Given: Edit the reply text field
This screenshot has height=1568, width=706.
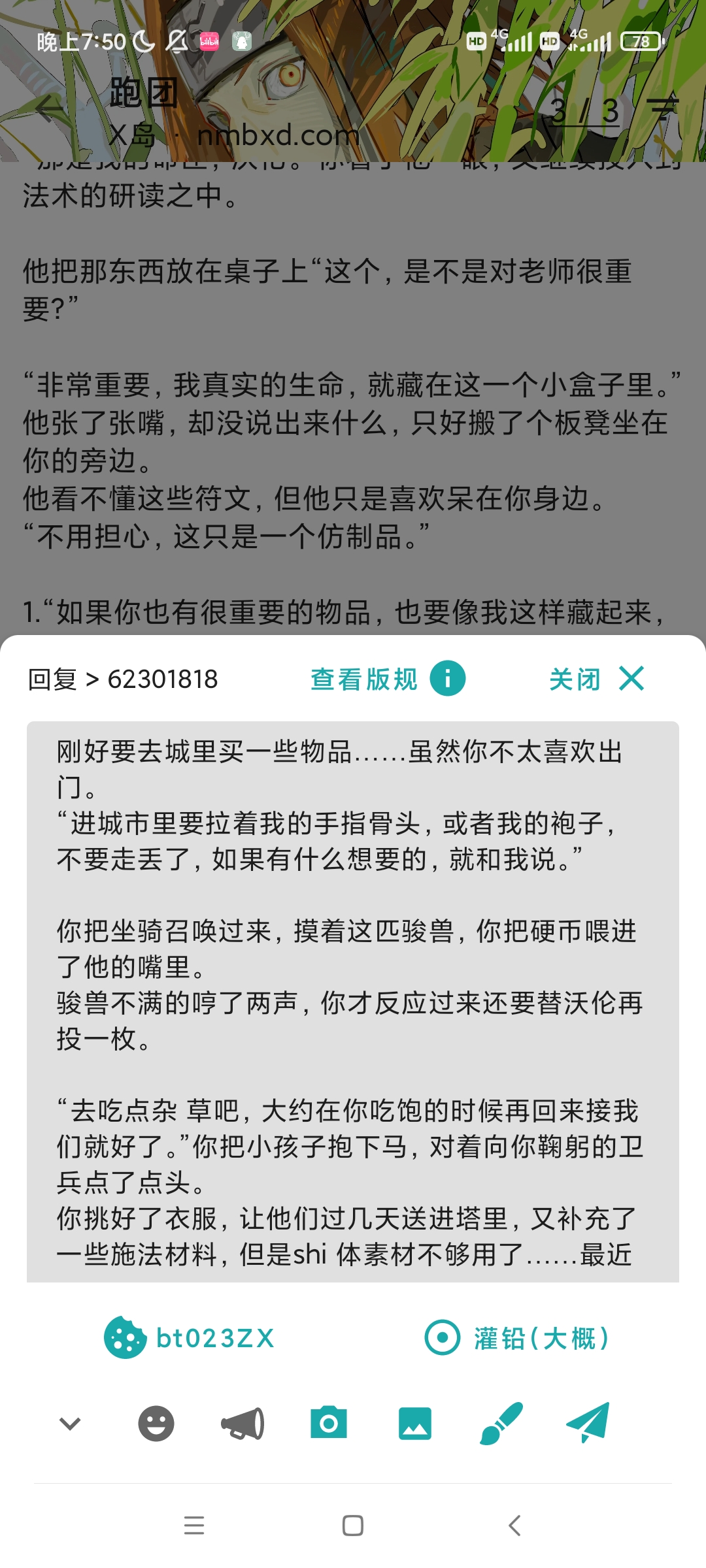Looking at the screenshot, I should [x=353, y=1000].
